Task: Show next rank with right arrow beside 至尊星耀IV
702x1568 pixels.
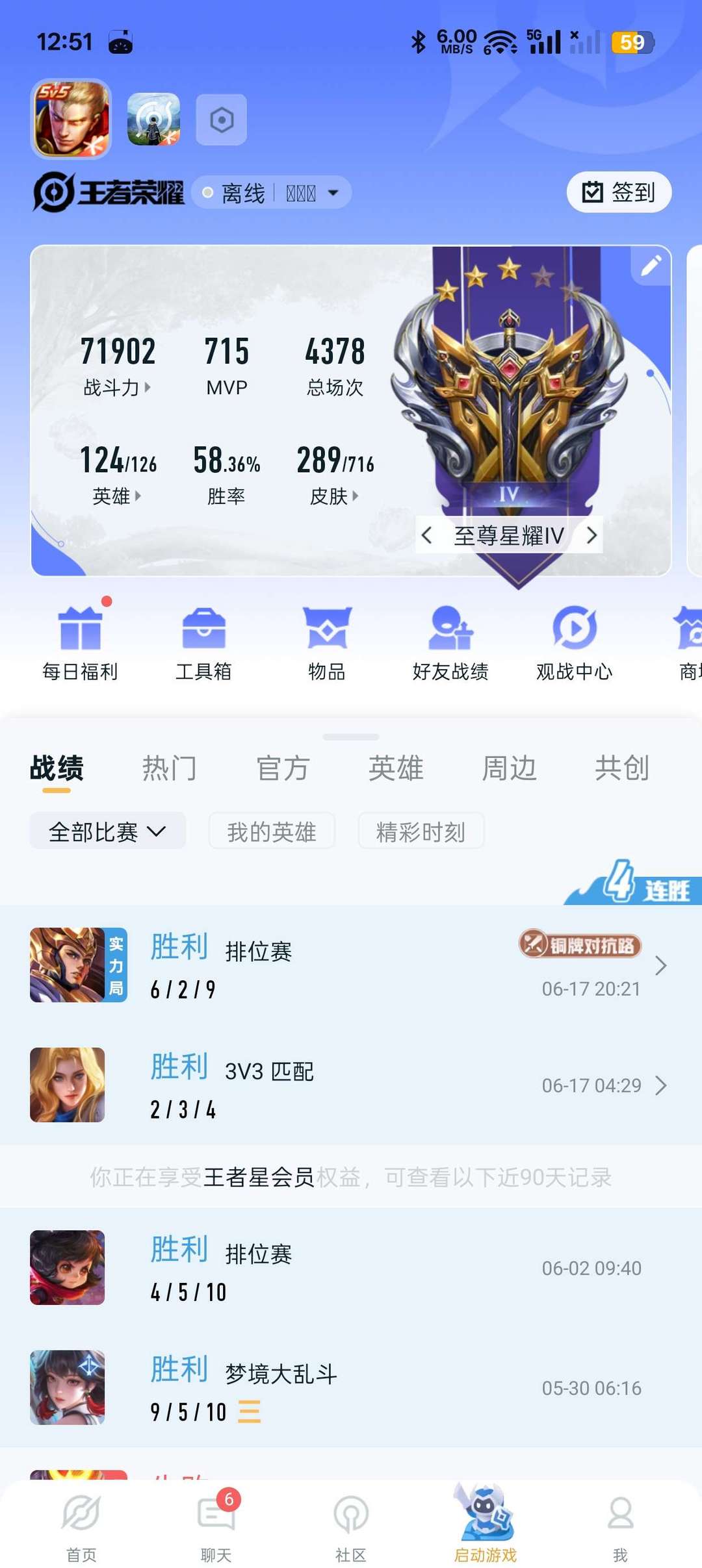Action: tap(591, 535)
